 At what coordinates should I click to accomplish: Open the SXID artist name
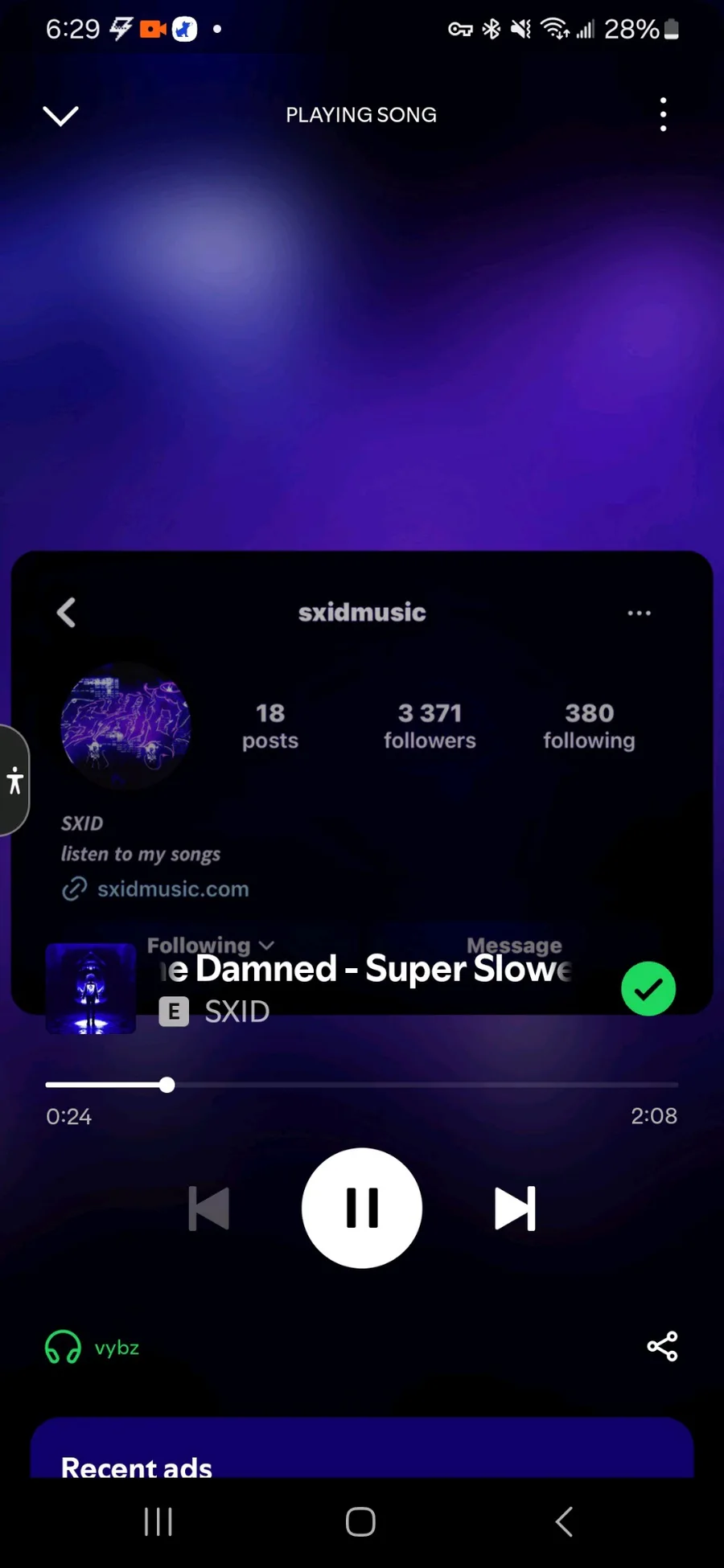pos(237,1011)
